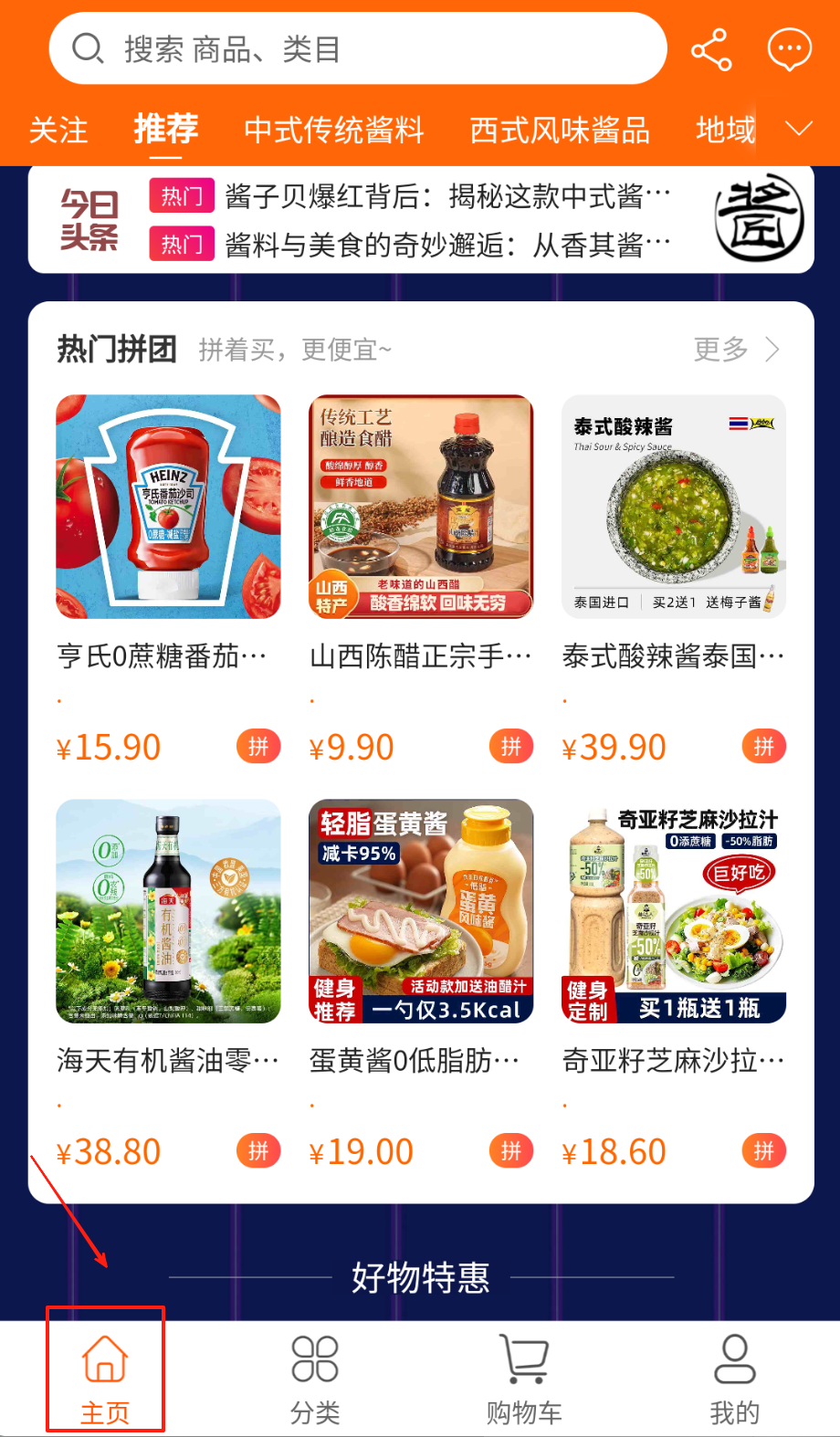The image size is (840, 1437).
Task: Join group buy for ¥19.00 蛋黄酱
Action: click(511, 1151)
